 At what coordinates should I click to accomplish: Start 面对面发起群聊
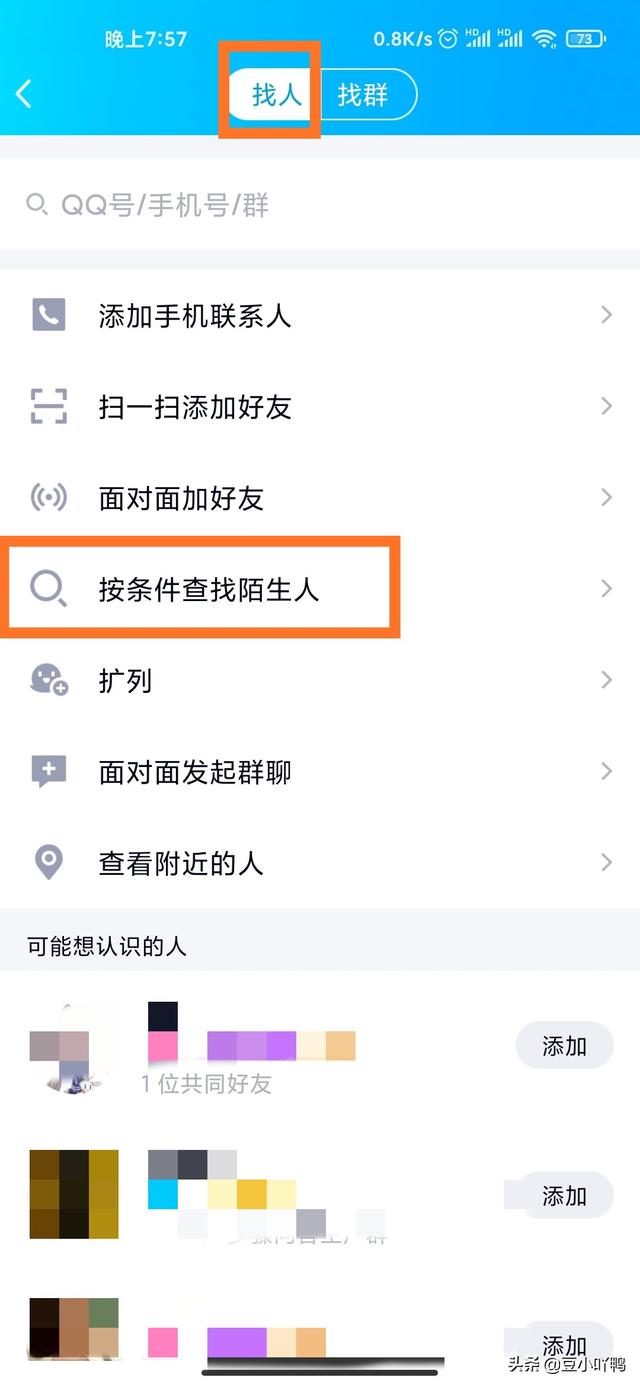tap(320, 772)
